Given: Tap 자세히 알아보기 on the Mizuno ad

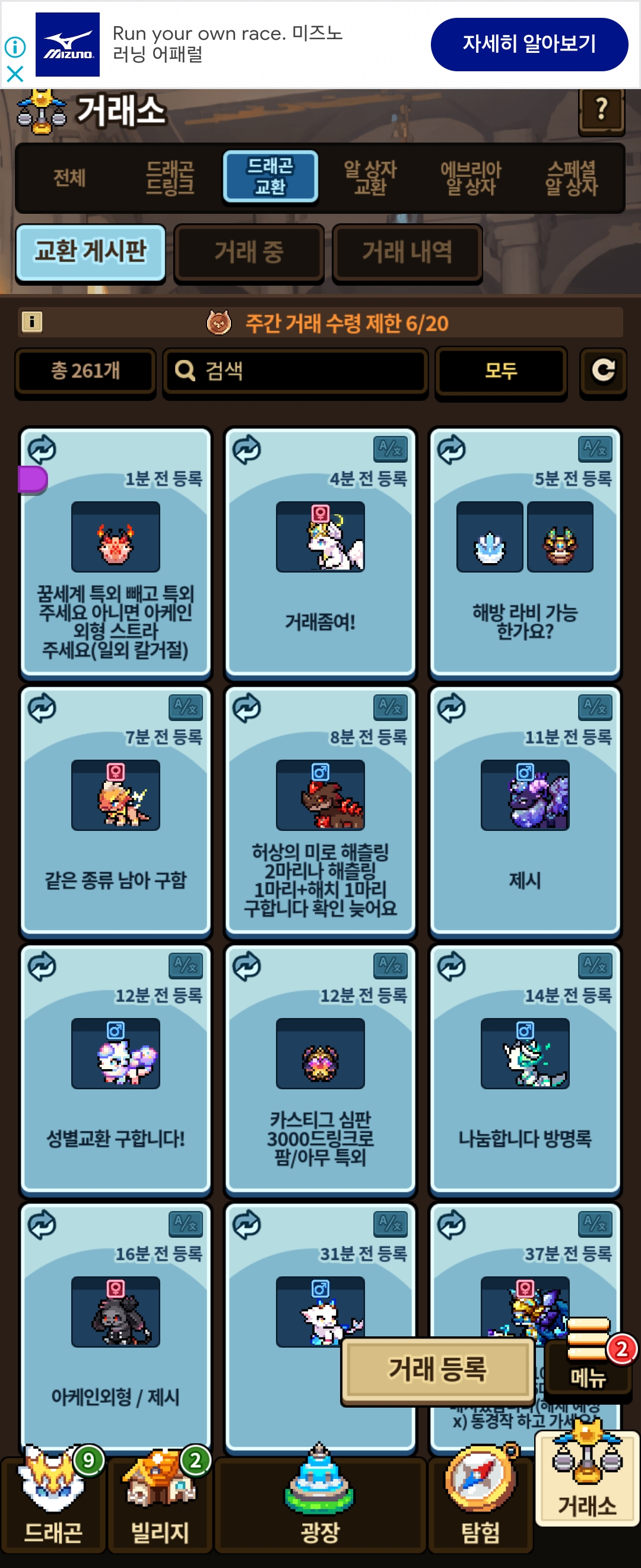Looking at the screenshot, I should (528, 44).
